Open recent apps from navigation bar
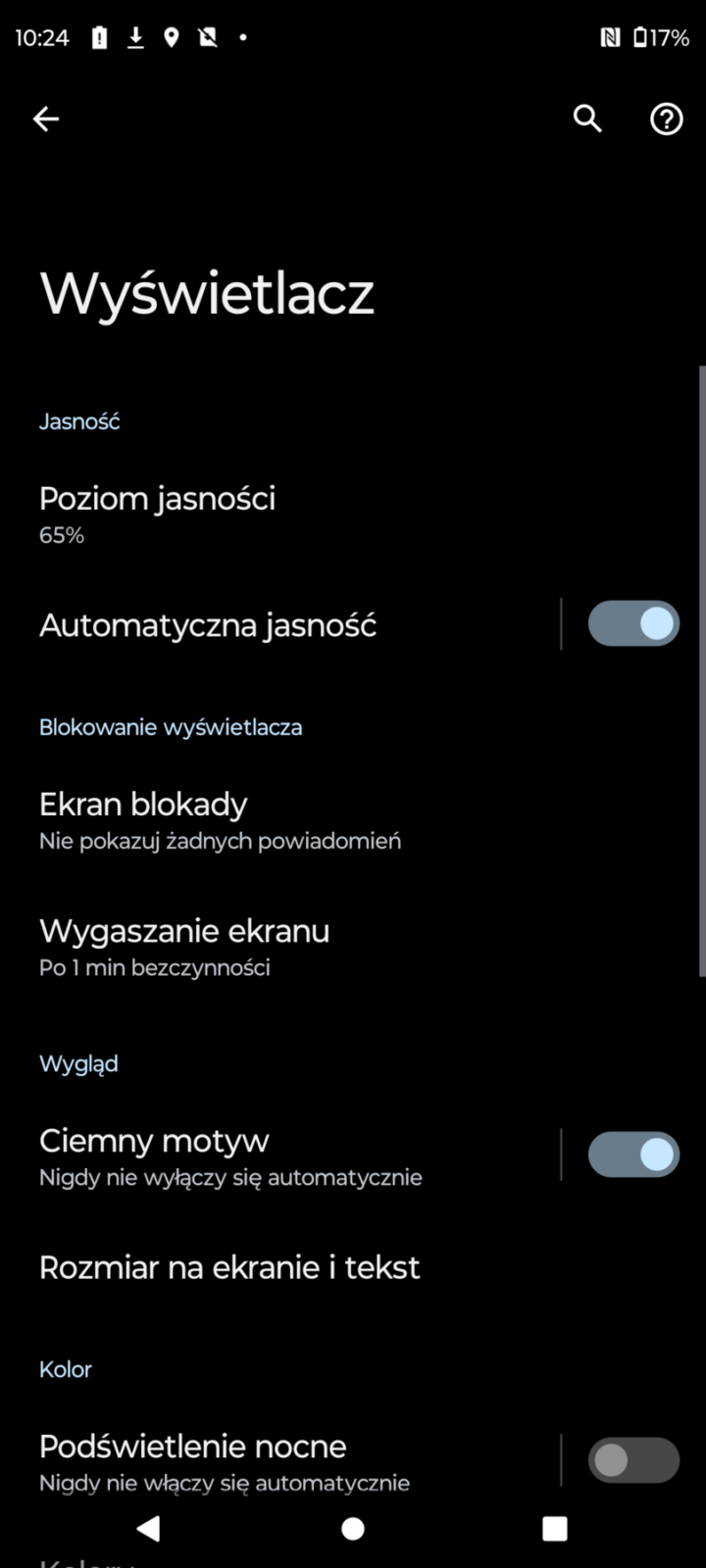706x1568 pixels. 555,1529
